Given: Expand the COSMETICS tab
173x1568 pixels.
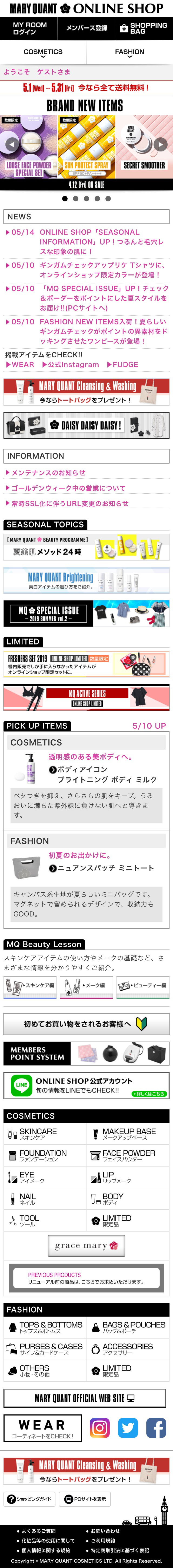Looking at the screenshot, I should pyautogui.click(x=42, y=53).
